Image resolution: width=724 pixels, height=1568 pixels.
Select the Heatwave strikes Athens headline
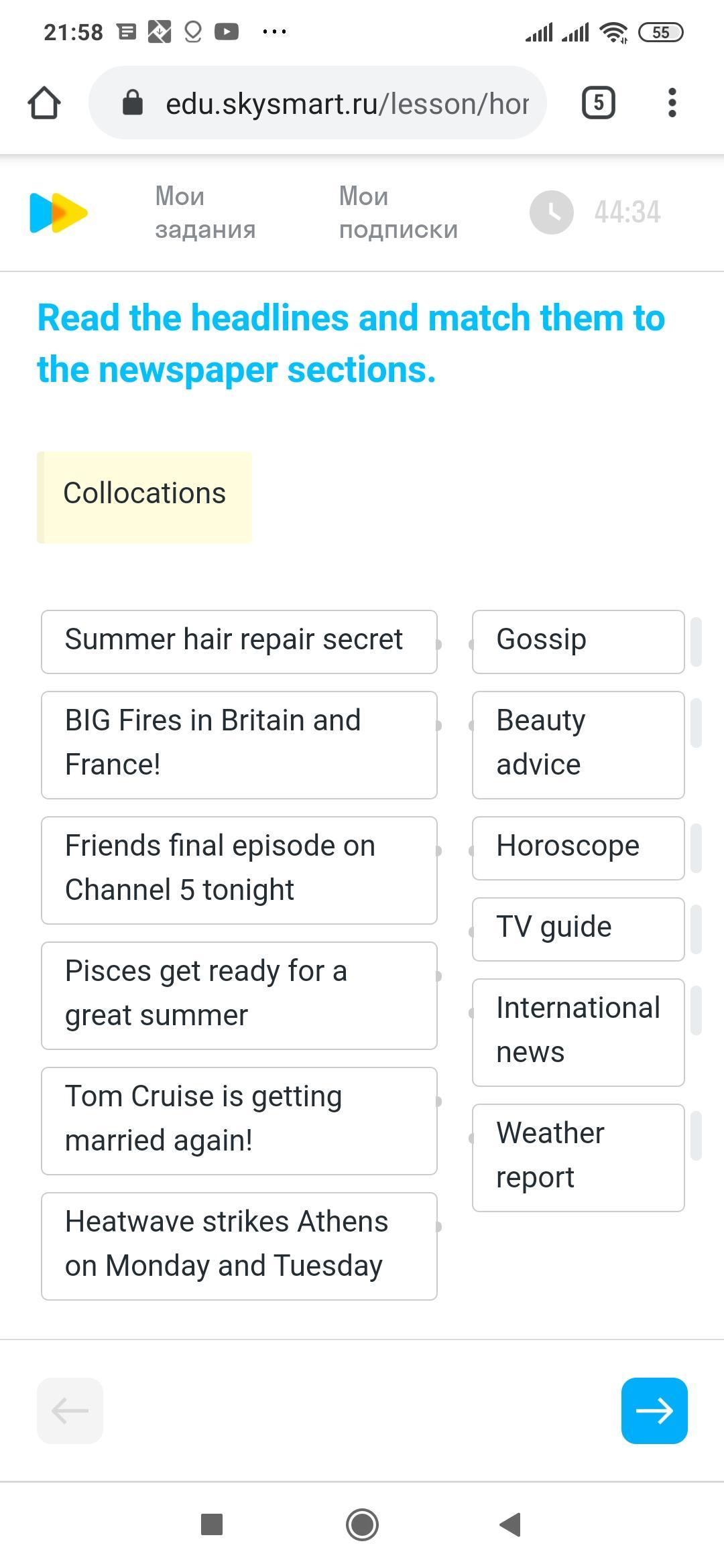pos(239,1246)
